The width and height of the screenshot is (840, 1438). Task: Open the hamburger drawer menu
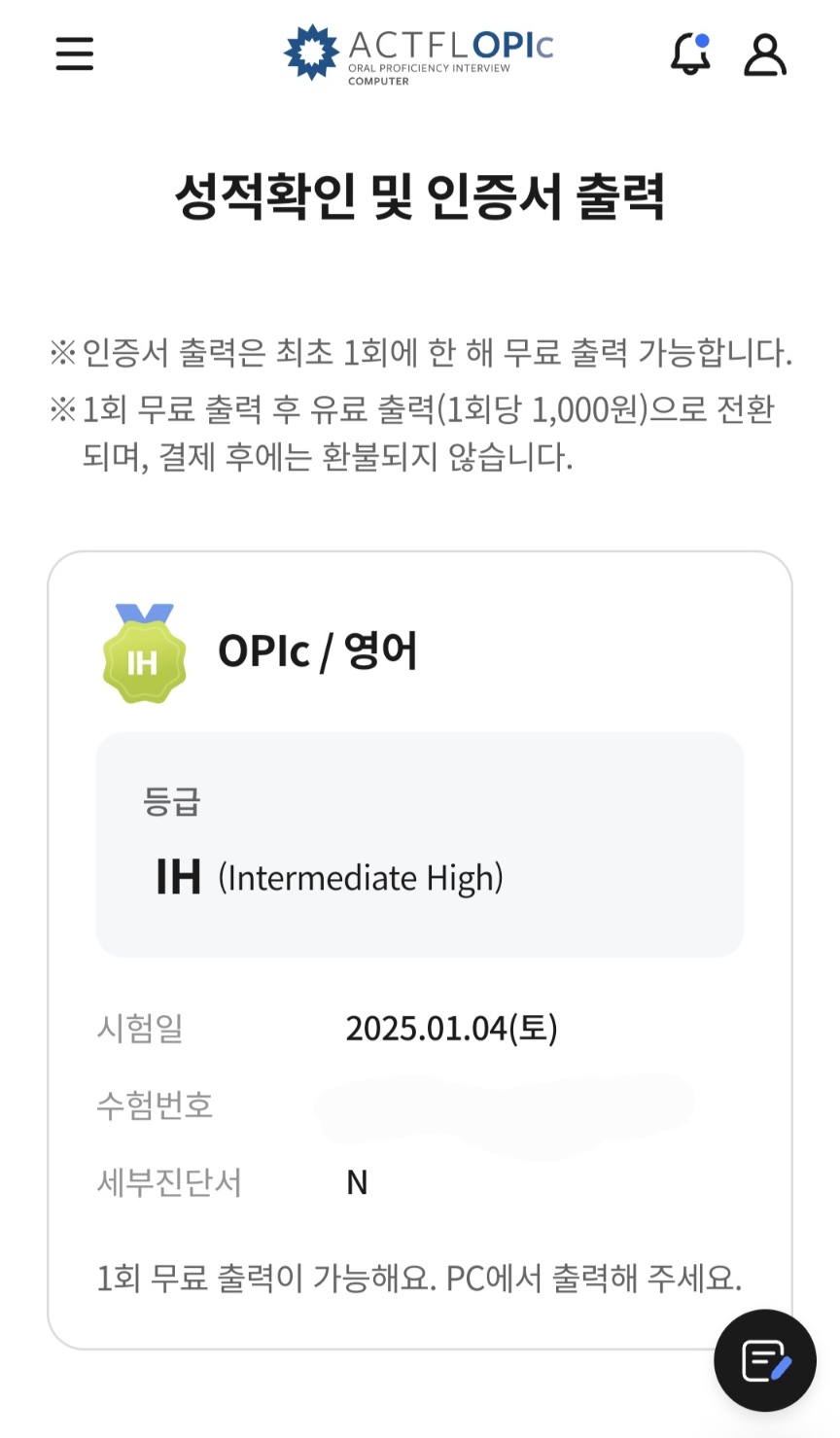click(75, 53)
